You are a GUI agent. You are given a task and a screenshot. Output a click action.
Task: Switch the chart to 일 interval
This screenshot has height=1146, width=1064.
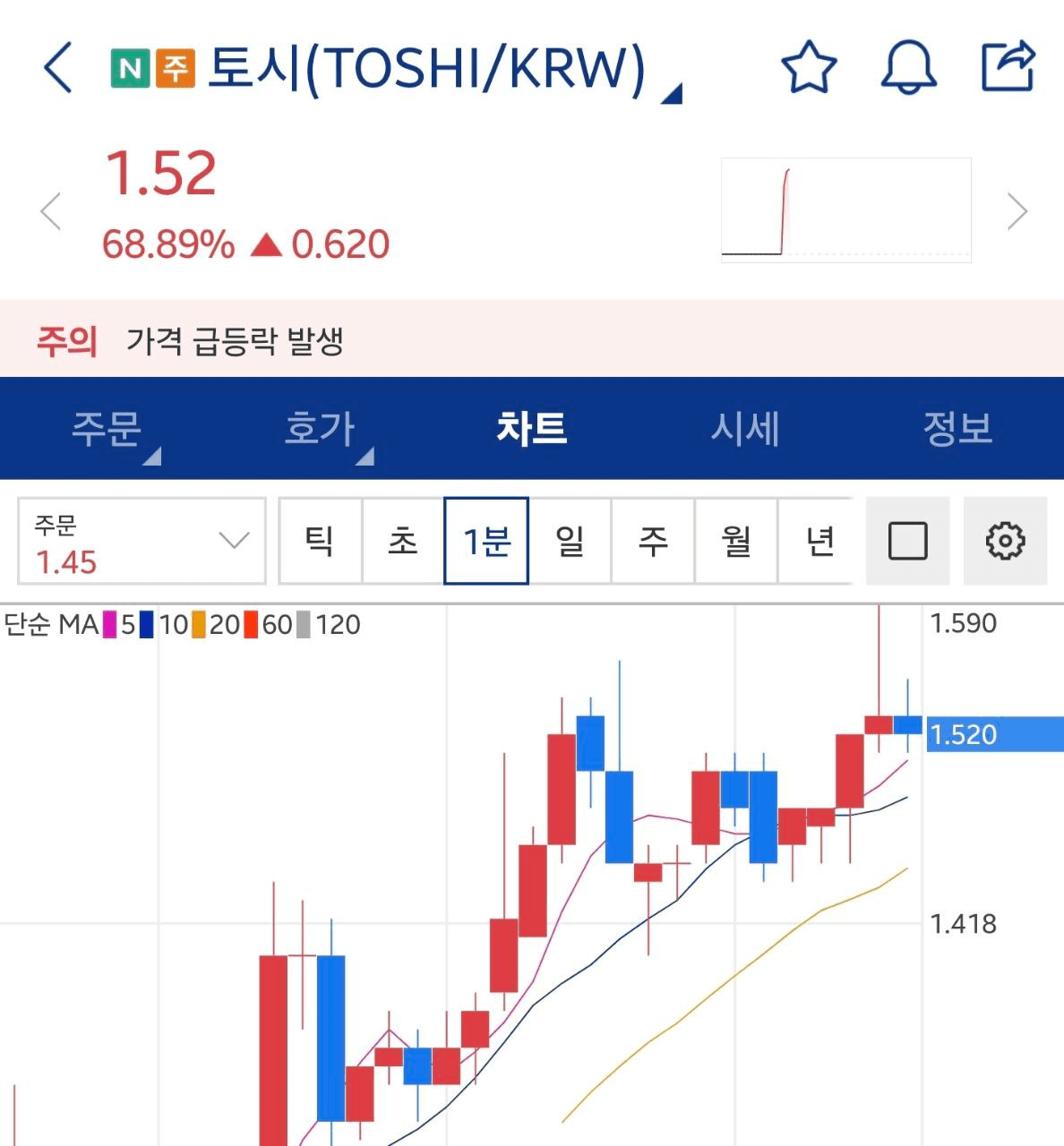pos(570,541)
